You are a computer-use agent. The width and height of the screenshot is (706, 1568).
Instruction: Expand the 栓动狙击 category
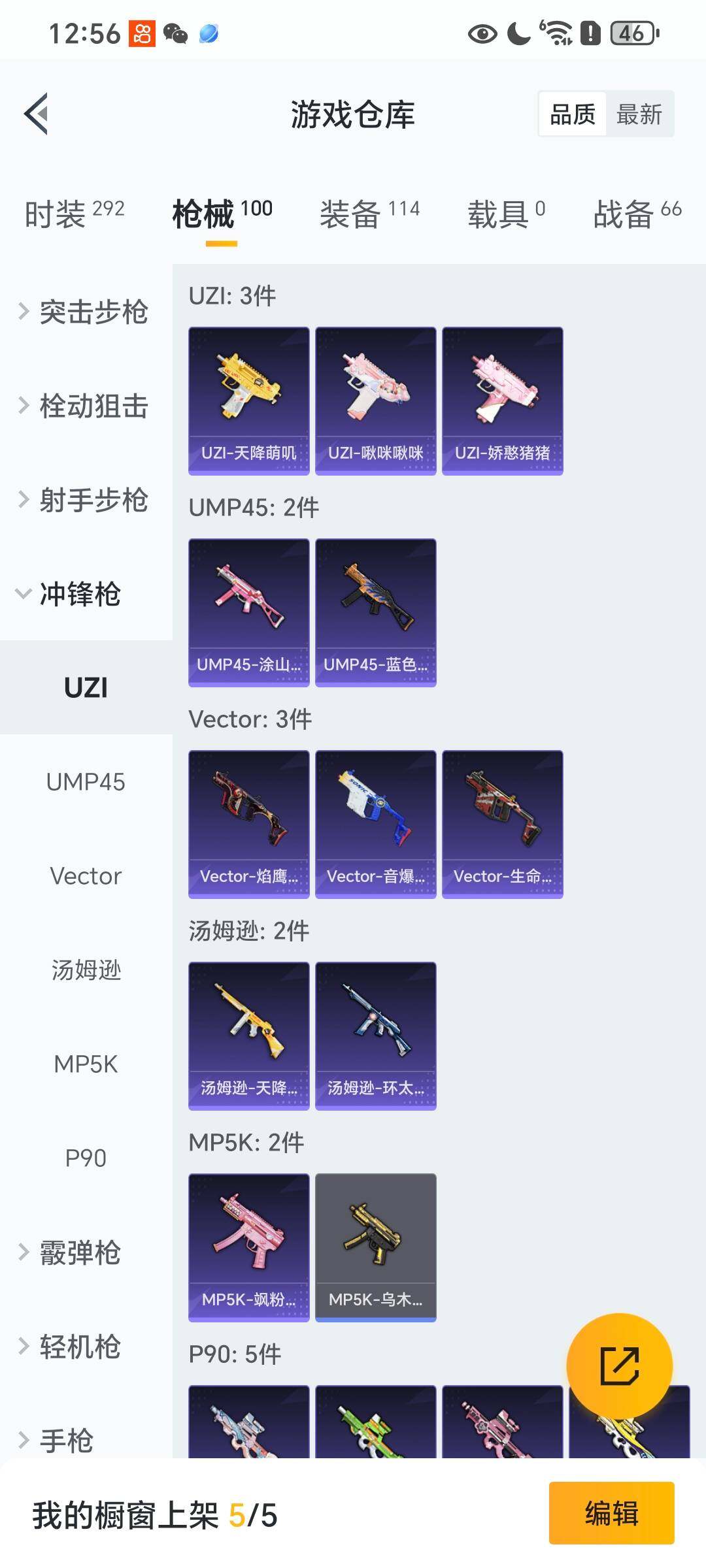85,406
